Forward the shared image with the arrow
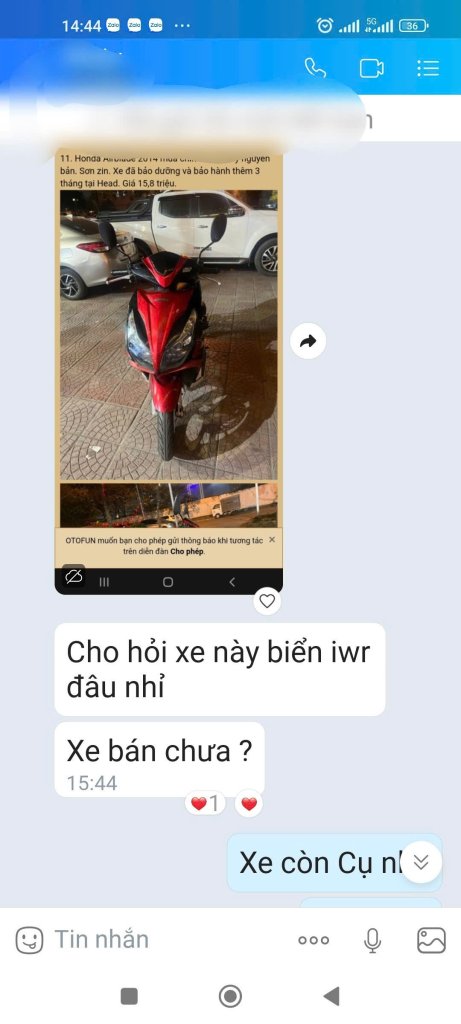 308,340
